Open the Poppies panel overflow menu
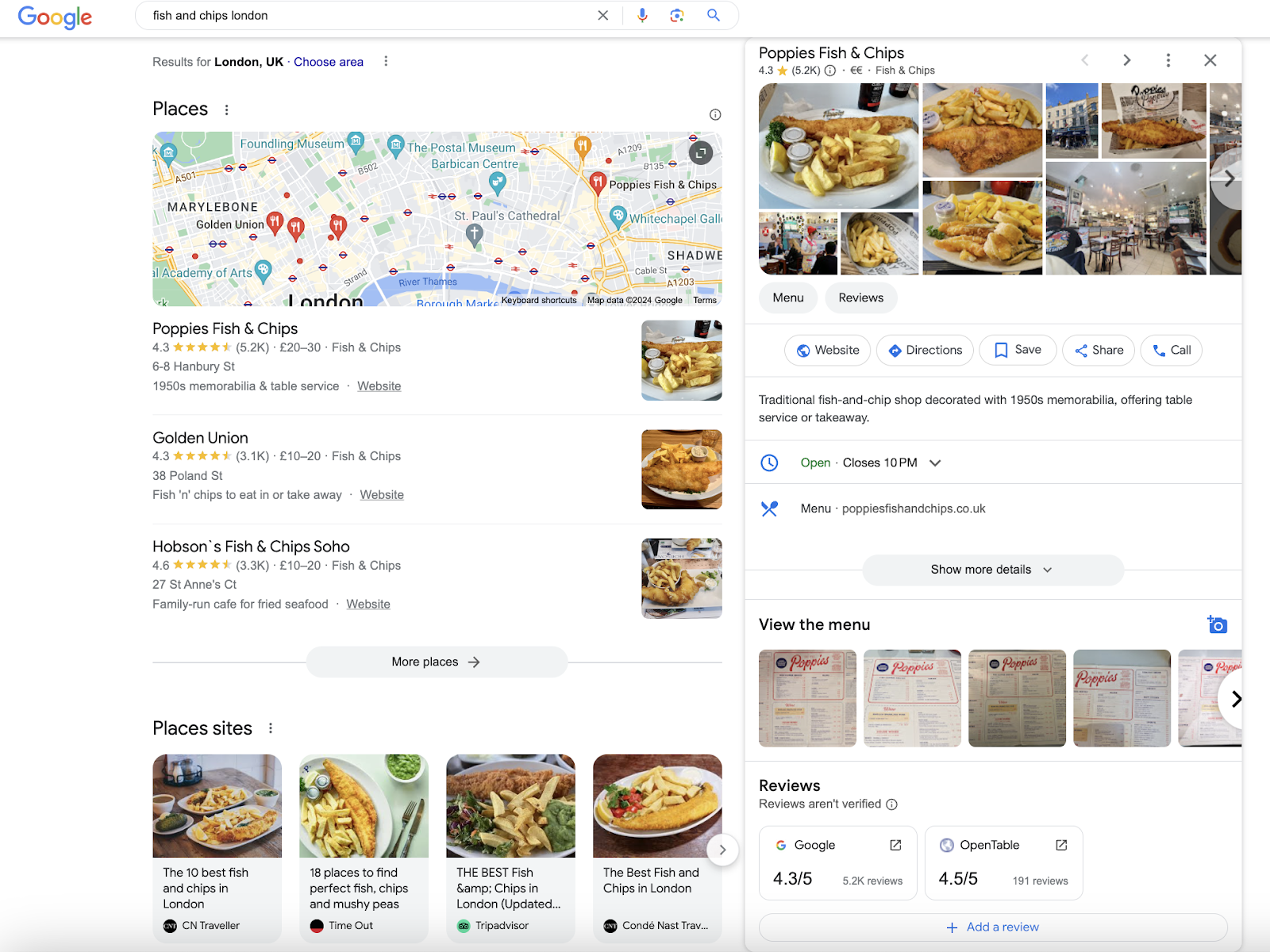This screenshot has height=952, width=1270. click(1168, 60)
